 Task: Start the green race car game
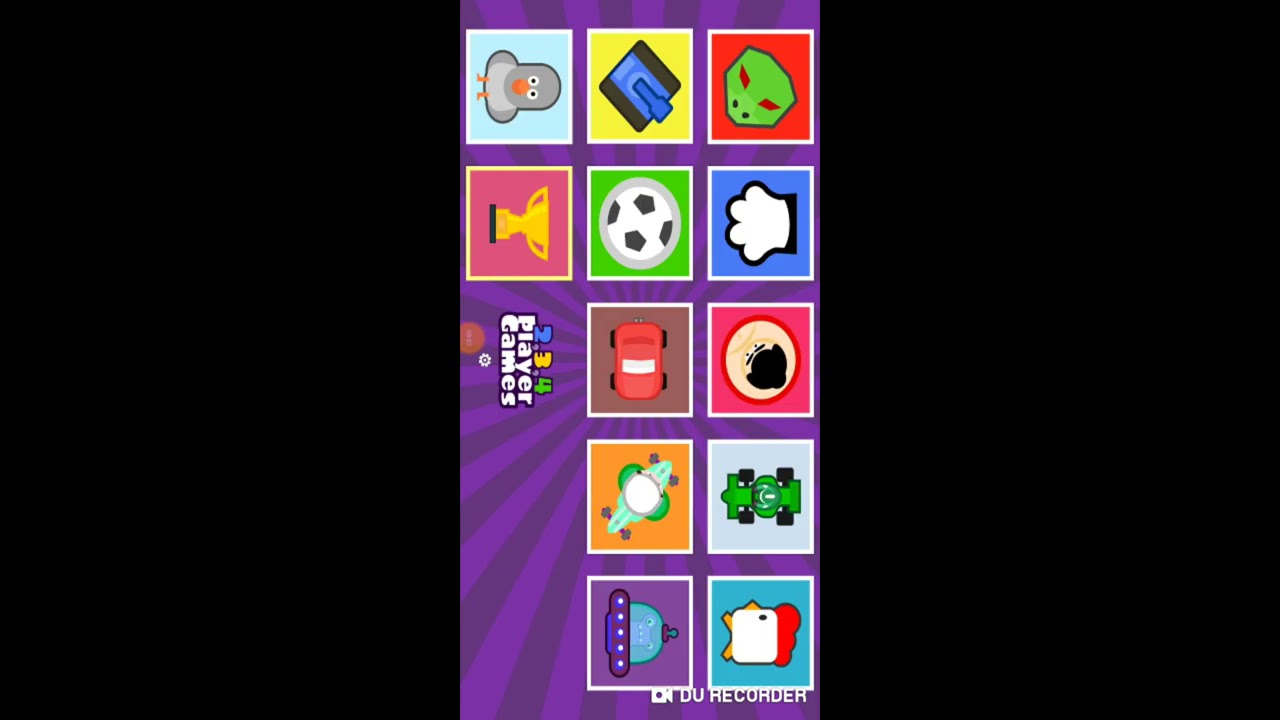[761, 497]
